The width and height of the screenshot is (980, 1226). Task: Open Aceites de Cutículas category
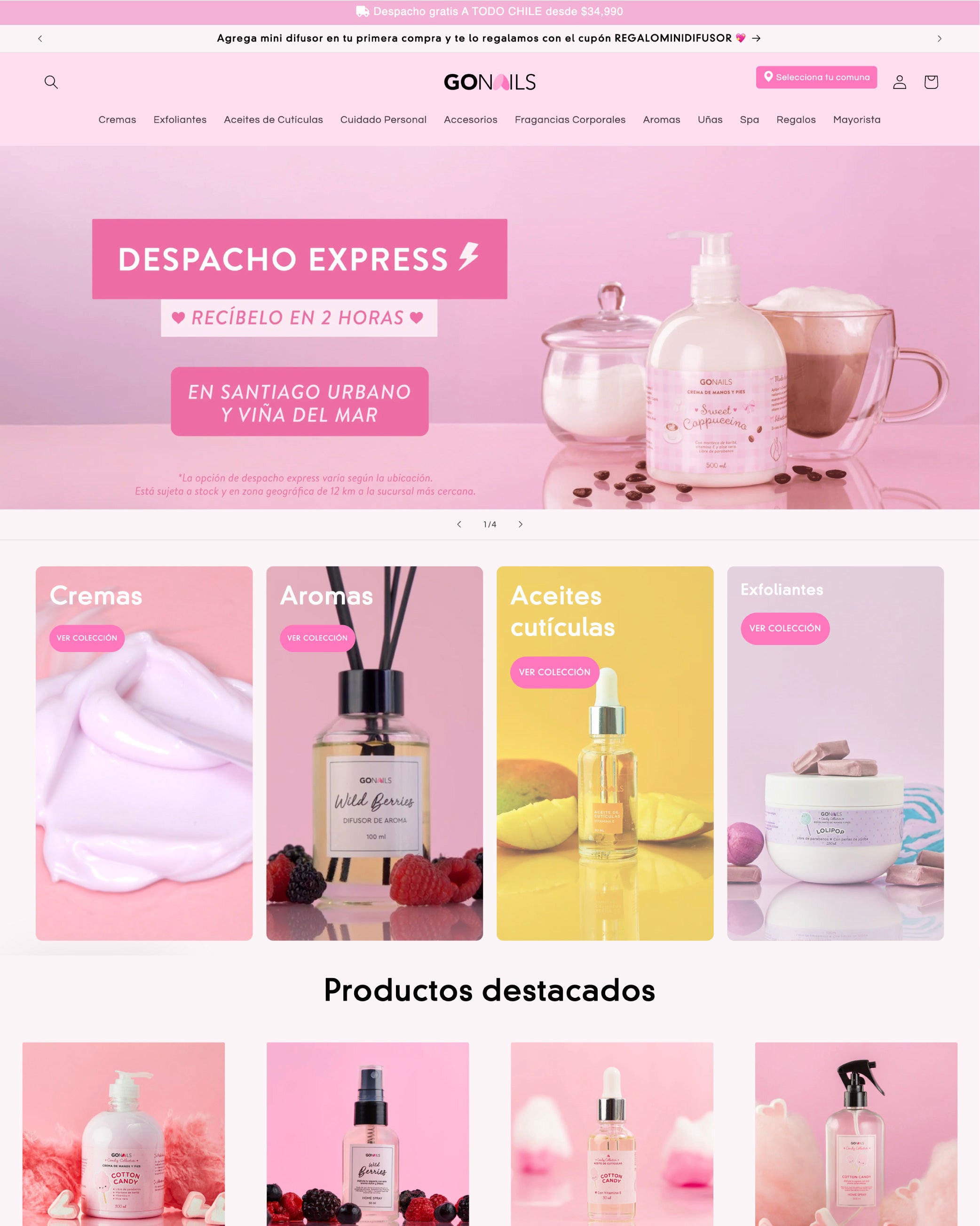tap(273, 119)
